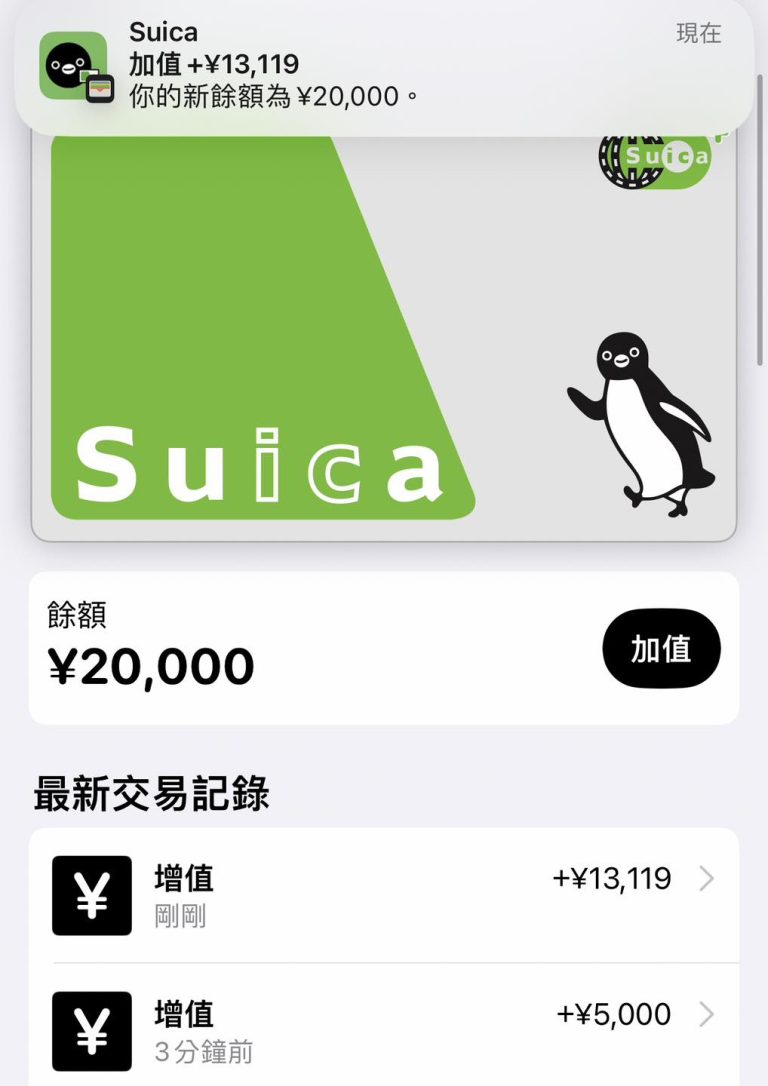Open the 加值 top-up button
Viewport: 768px width, 1086px height.
(x=661, y=648)
